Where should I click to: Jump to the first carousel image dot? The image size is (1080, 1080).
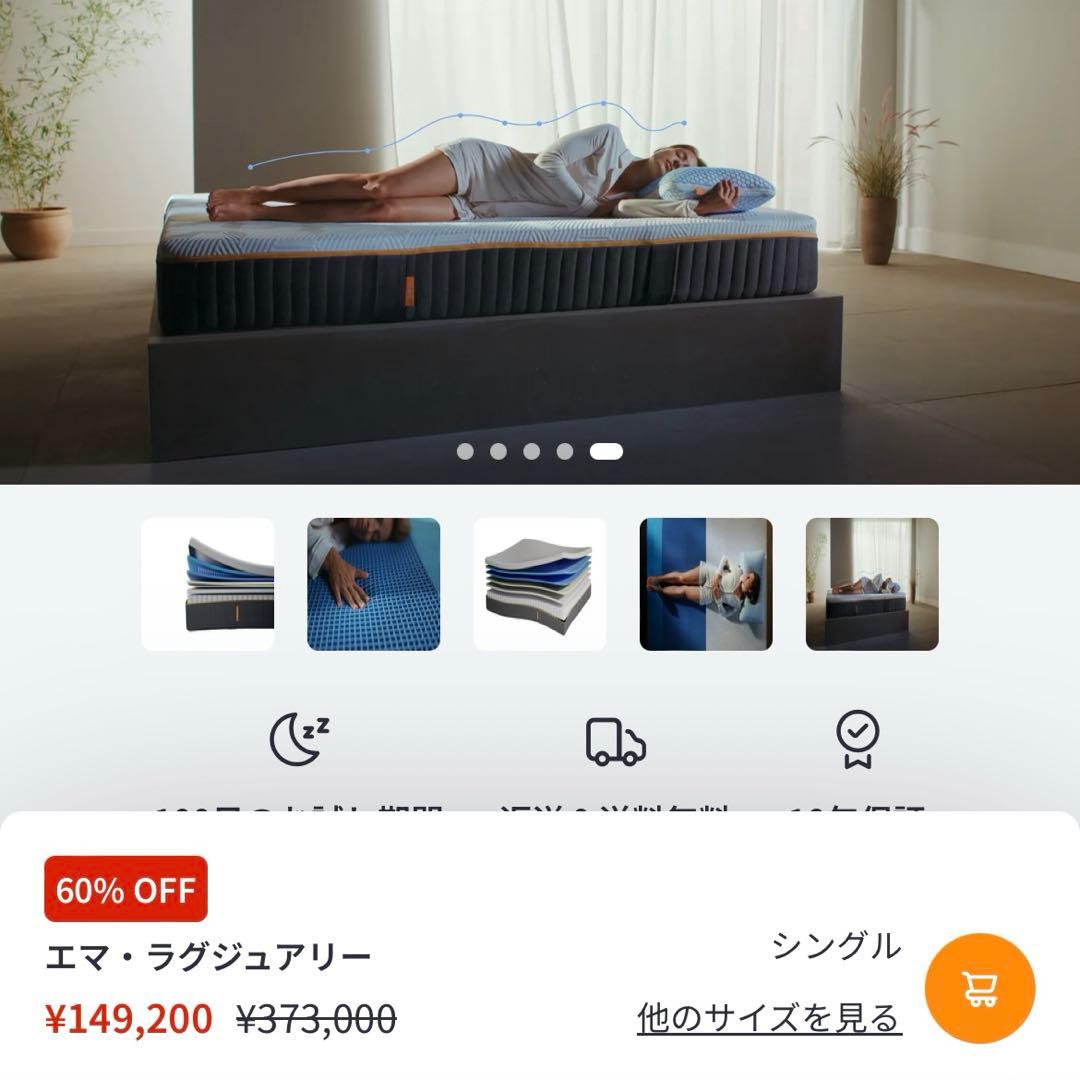465,451
